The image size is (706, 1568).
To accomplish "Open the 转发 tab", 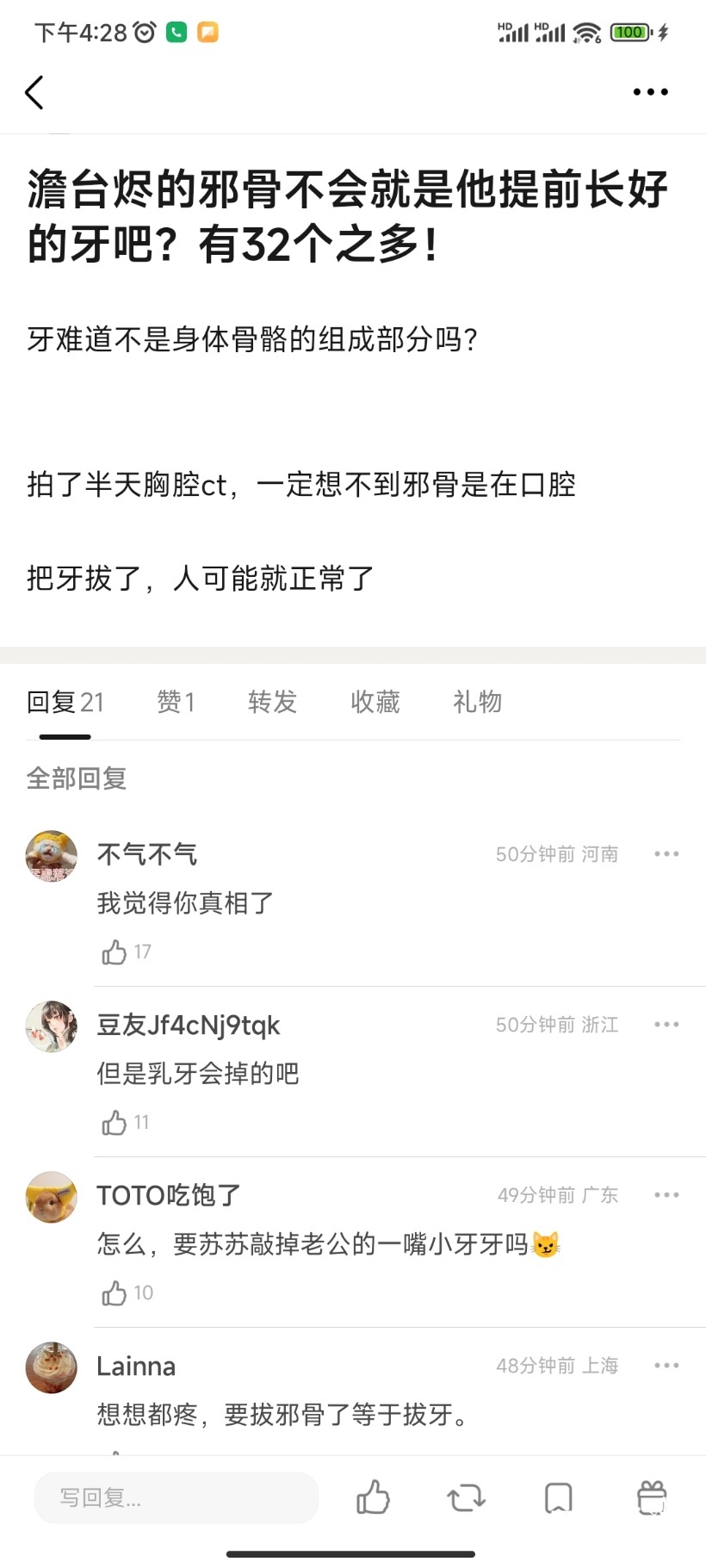I will 271,702.
